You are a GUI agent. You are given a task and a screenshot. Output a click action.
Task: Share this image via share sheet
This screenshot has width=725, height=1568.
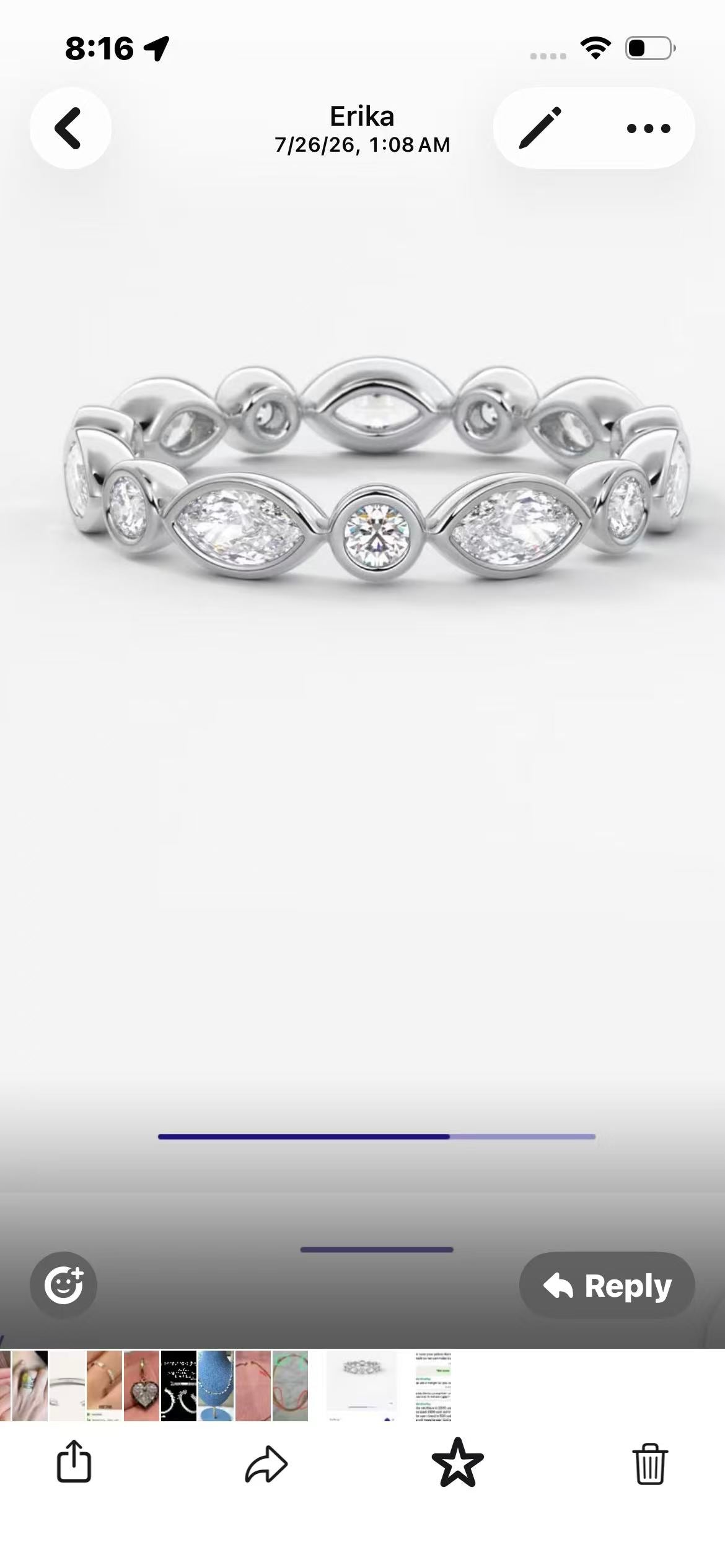74,1462
